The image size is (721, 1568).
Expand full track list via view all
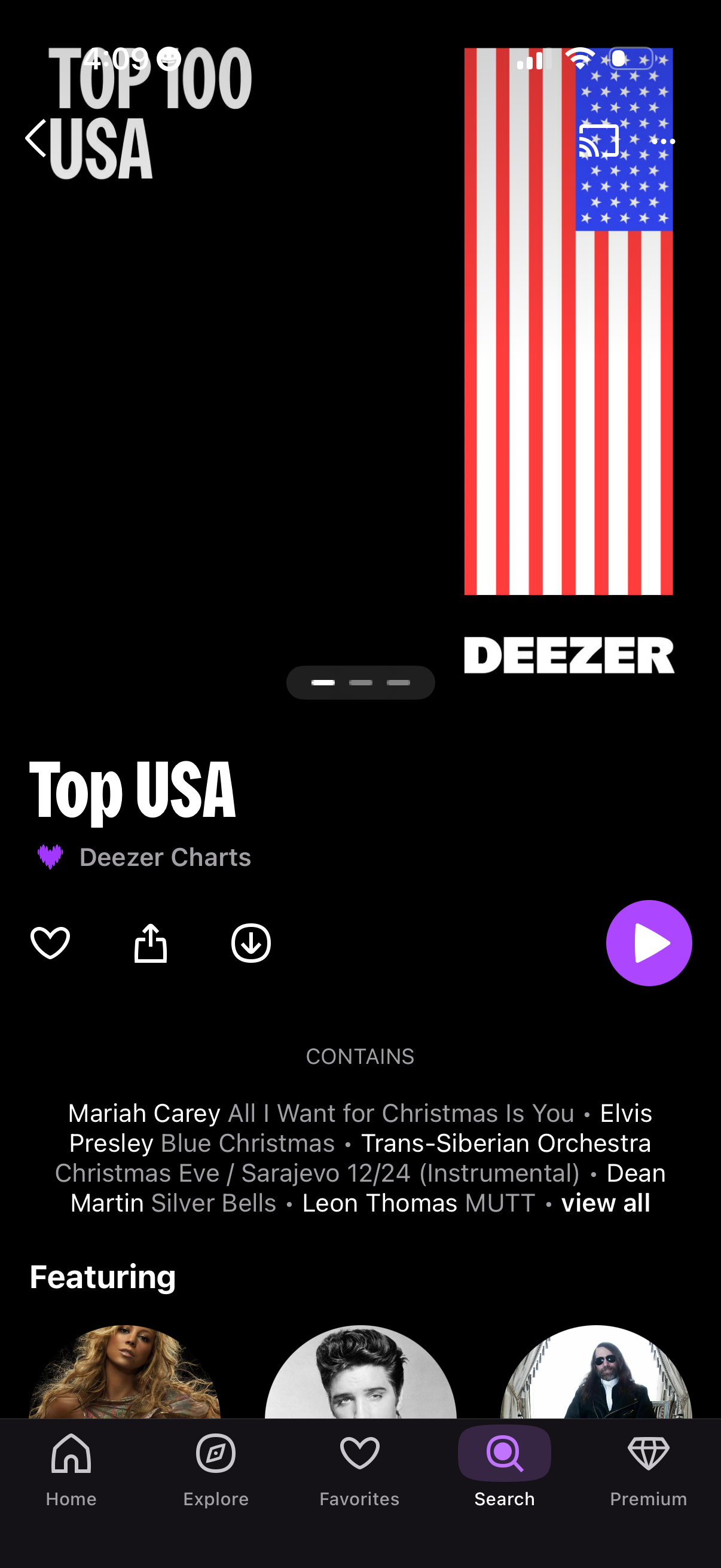606,1203
